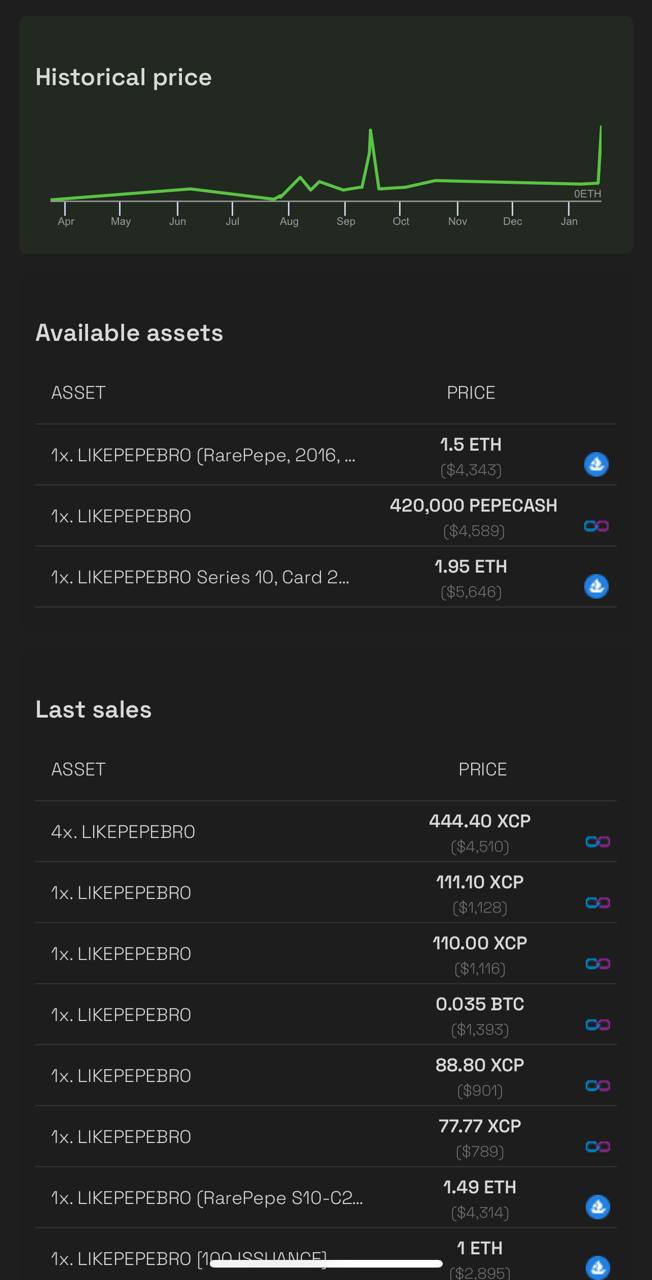Tap the OpenSea icon beside 1.49 ETH sale
The height and width of the screenshot is (1280, 652).
tap(597, 1207)
